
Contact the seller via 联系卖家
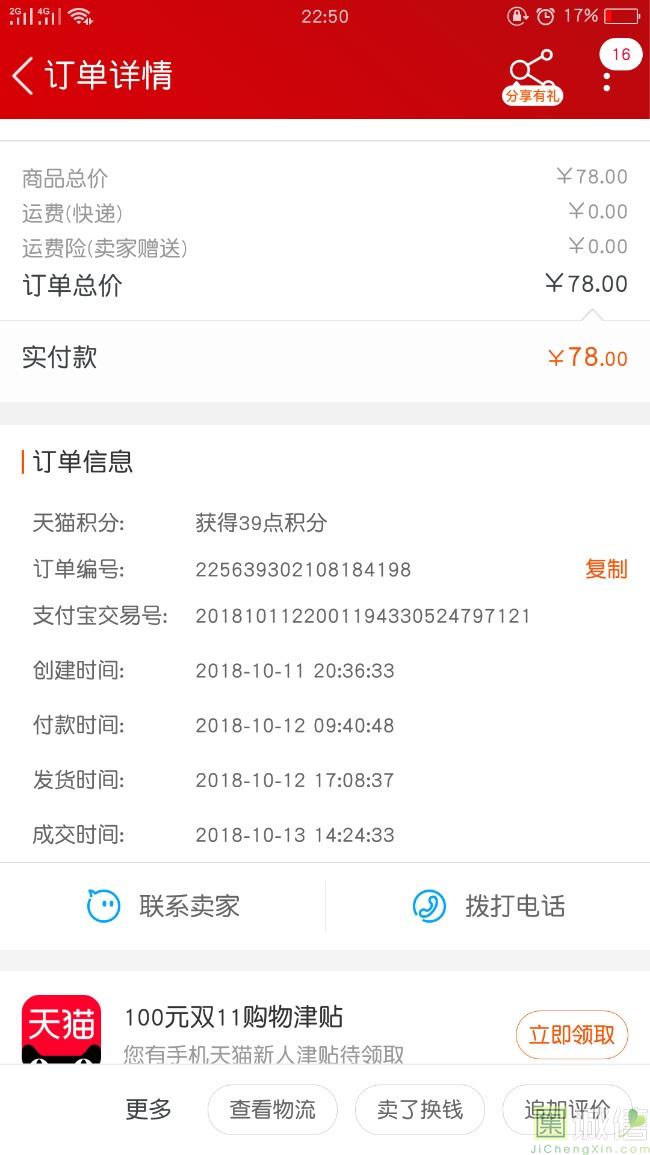tap(163, 905)
